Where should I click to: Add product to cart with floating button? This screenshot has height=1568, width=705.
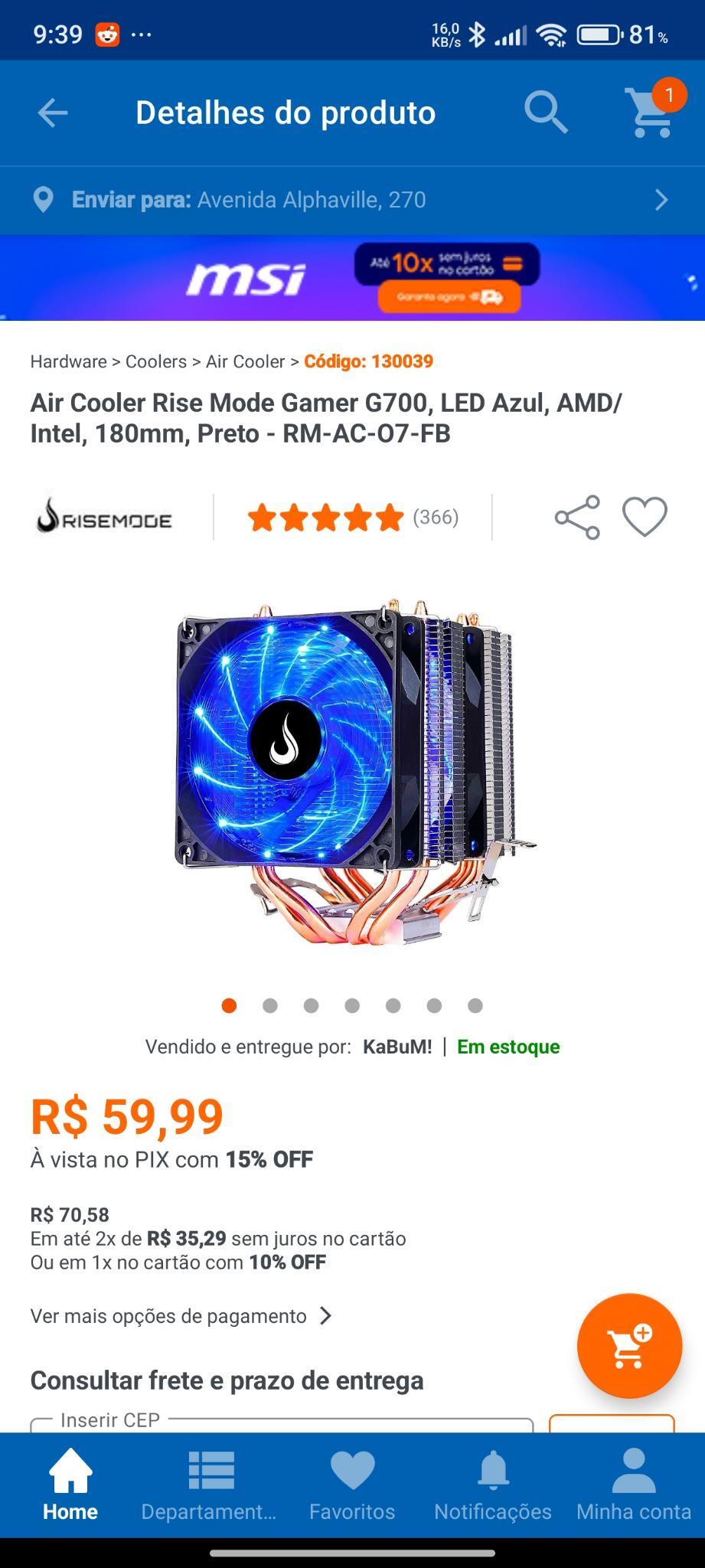(x=629, y=1346)
